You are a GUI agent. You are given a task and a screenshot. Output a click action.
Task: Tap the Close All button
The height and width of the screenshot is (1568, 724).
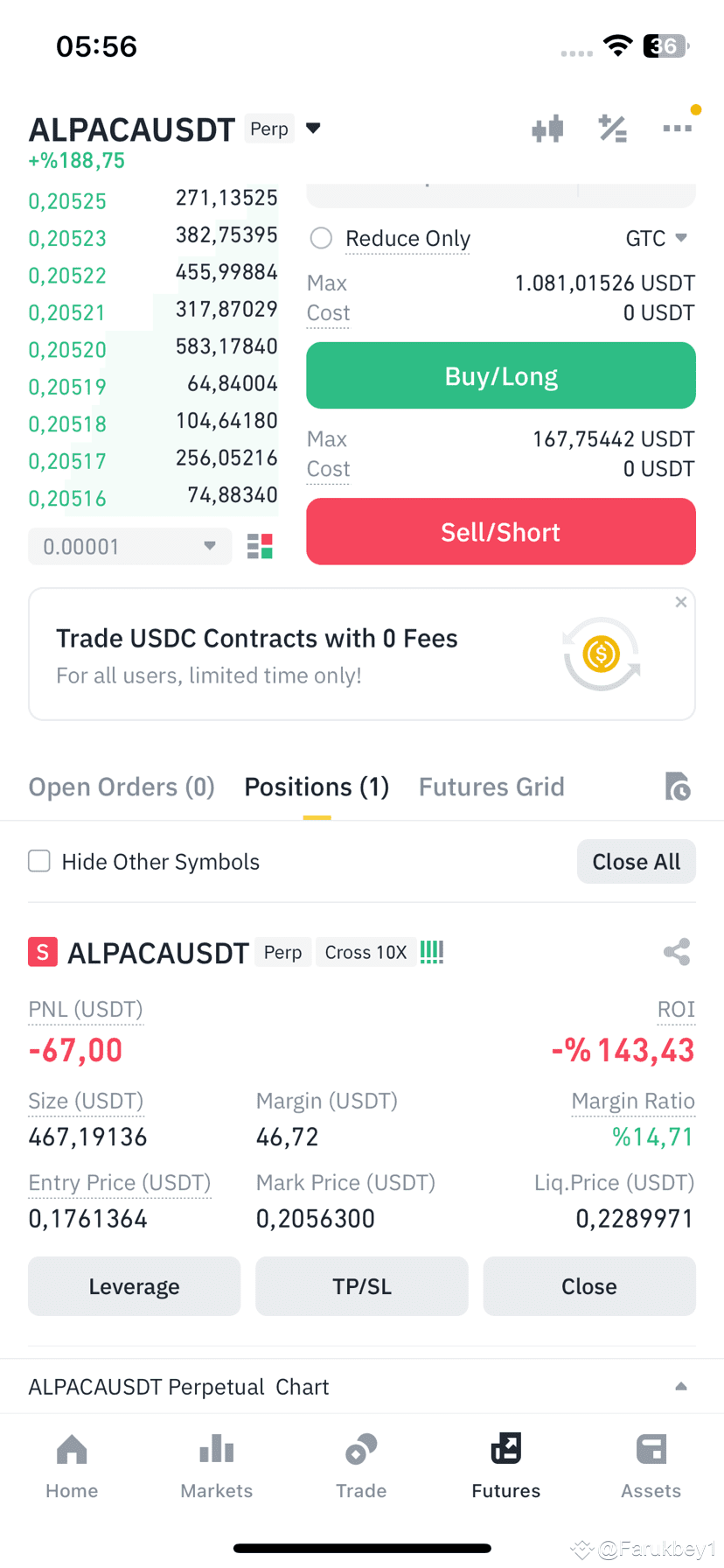[636, 861]
